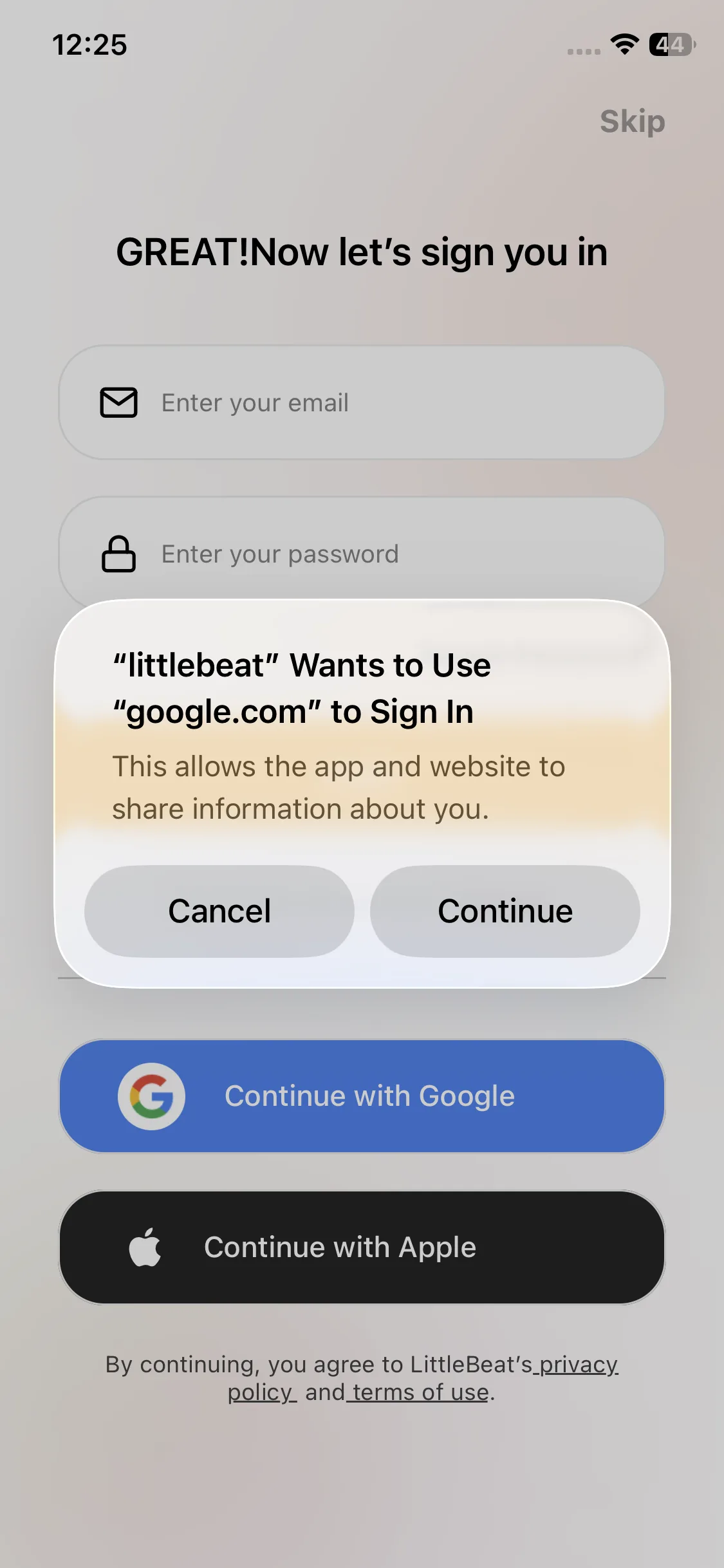Cancel the google.com sign-in prompt
Viewport: 724px width, 1568px height.
(x=219, y=911)
